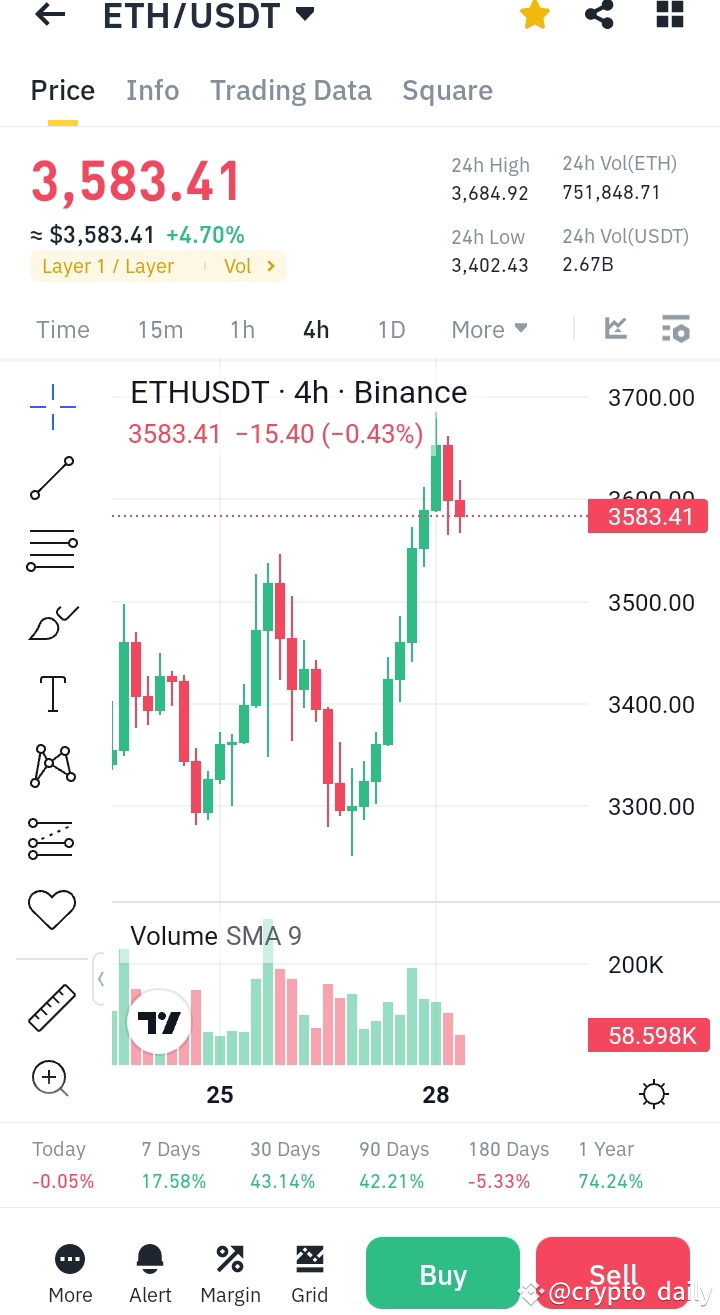Select the crosshair cursor tool
This screenshot has height=1315, width=720.
(51, 405)
